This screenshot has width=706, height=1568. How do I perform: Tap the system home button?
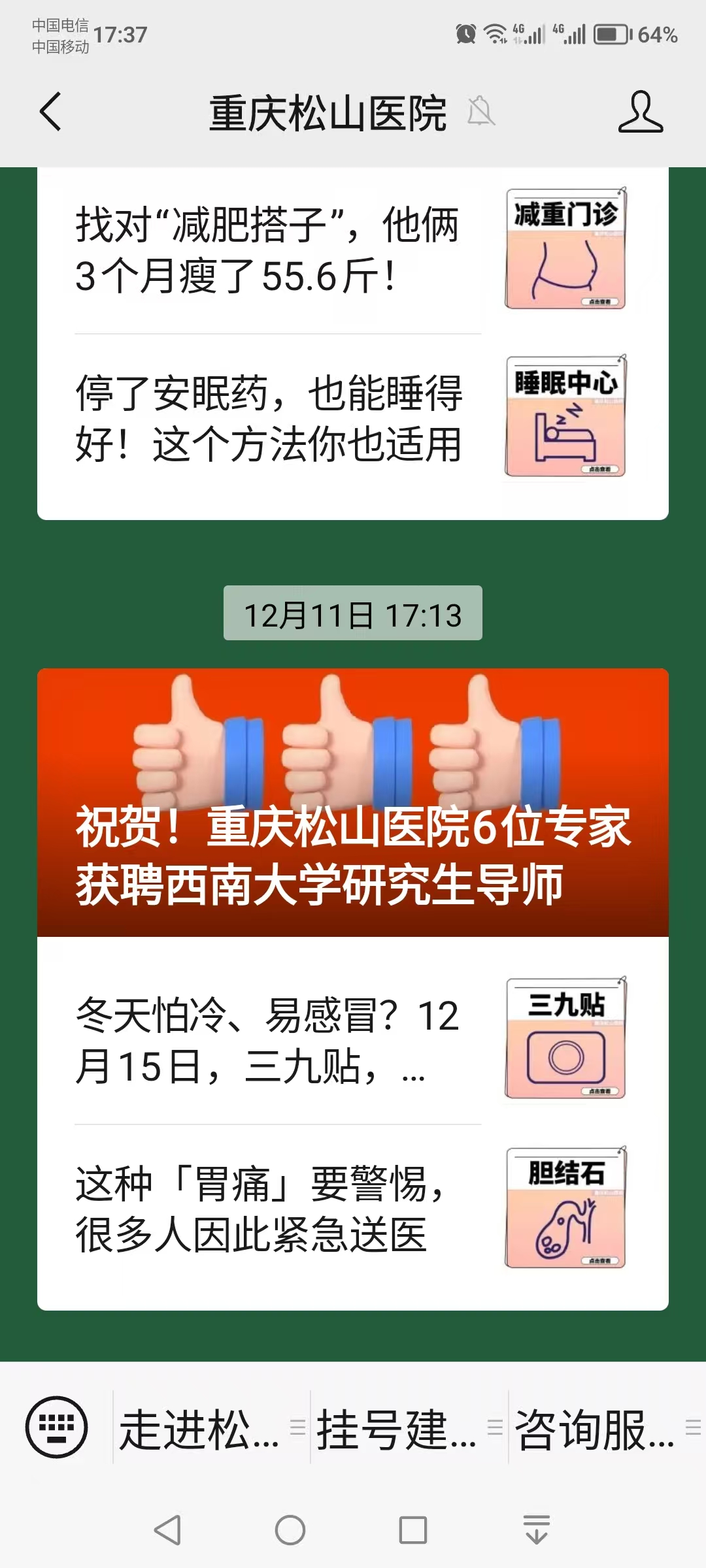click(290, 1530)
